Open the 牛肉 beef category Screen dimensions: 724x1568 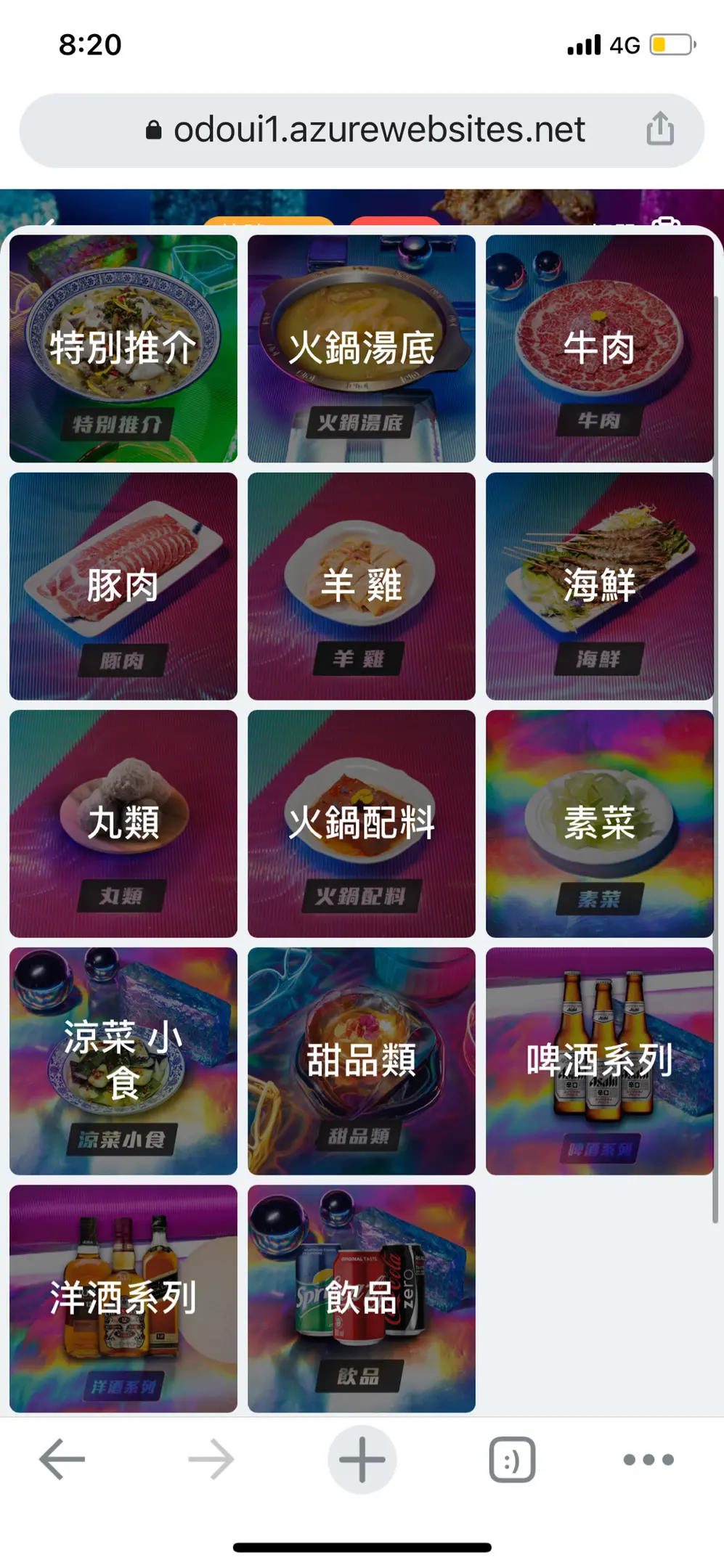(x=599, y=348)
